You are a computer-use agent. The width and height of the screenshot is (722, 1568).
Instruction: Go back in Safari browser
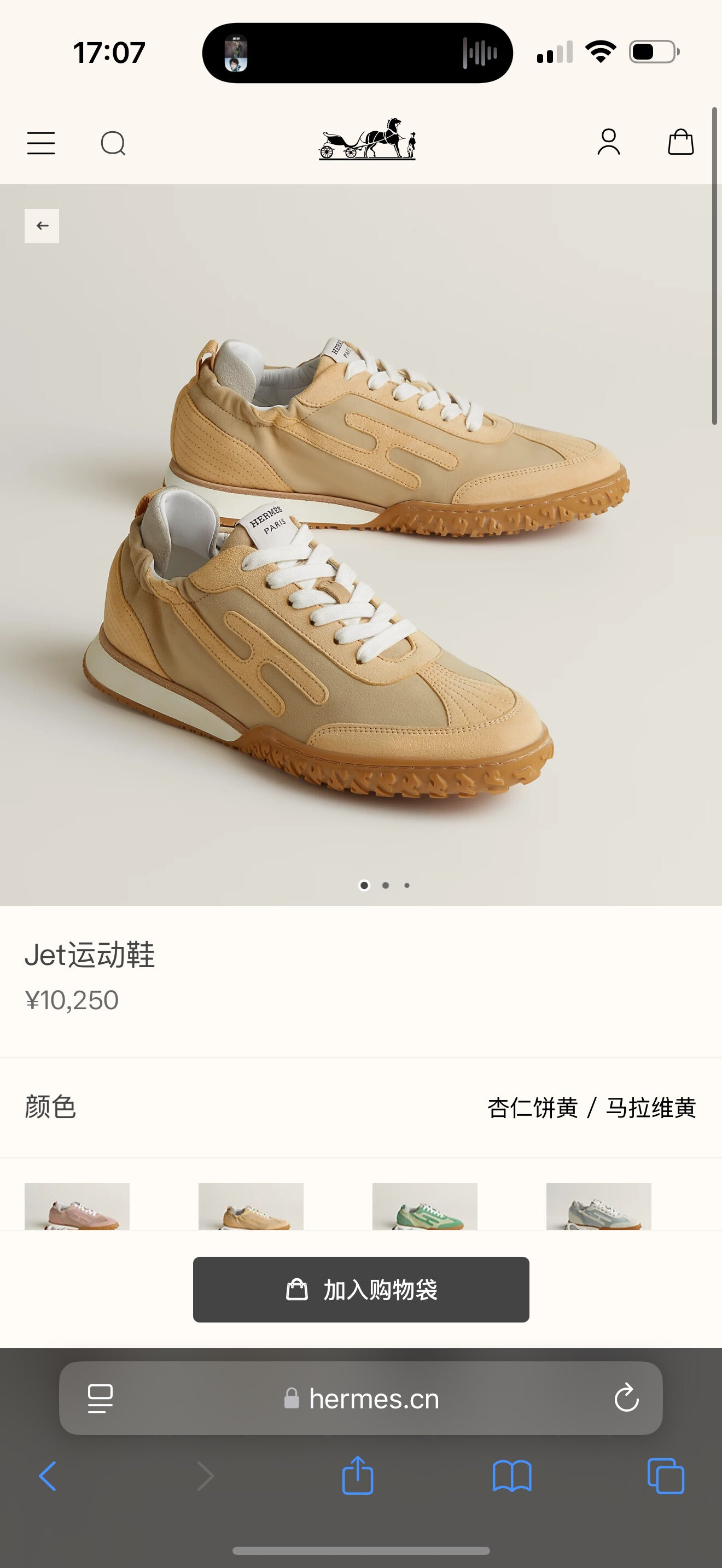click(48, 1476)
